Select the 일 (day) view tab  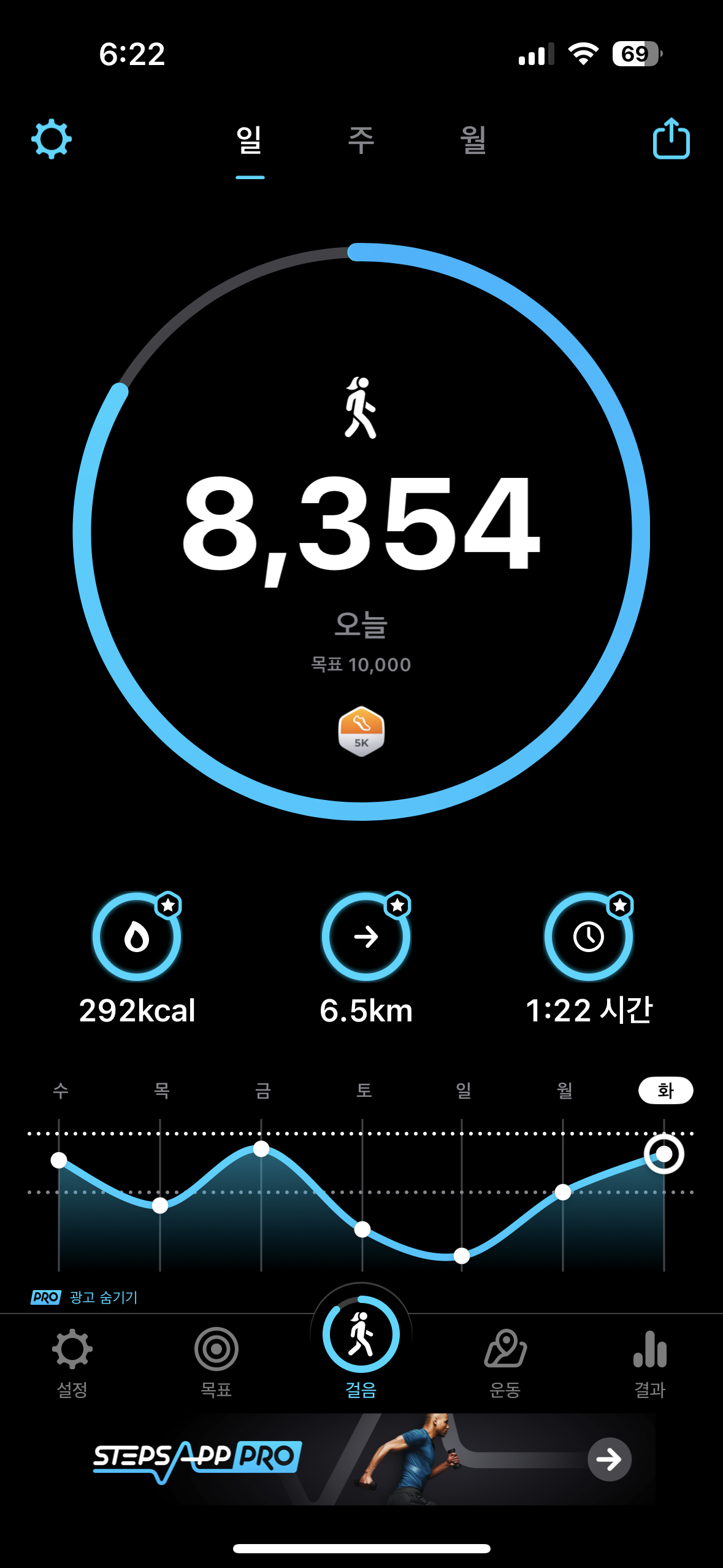[250, 140]
